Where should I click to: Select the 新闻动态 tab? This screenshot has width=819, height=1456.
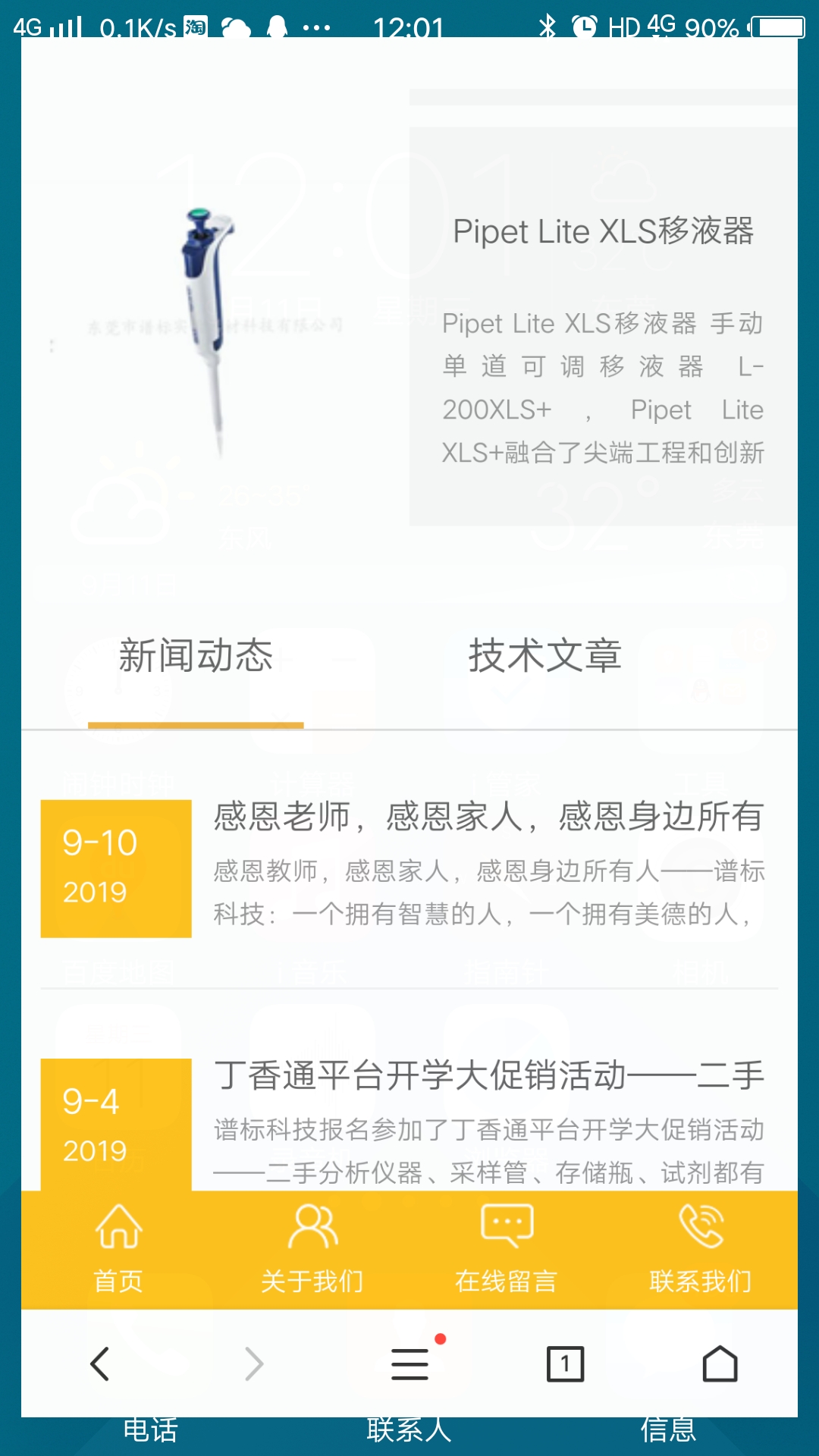[x=196, y=657]
